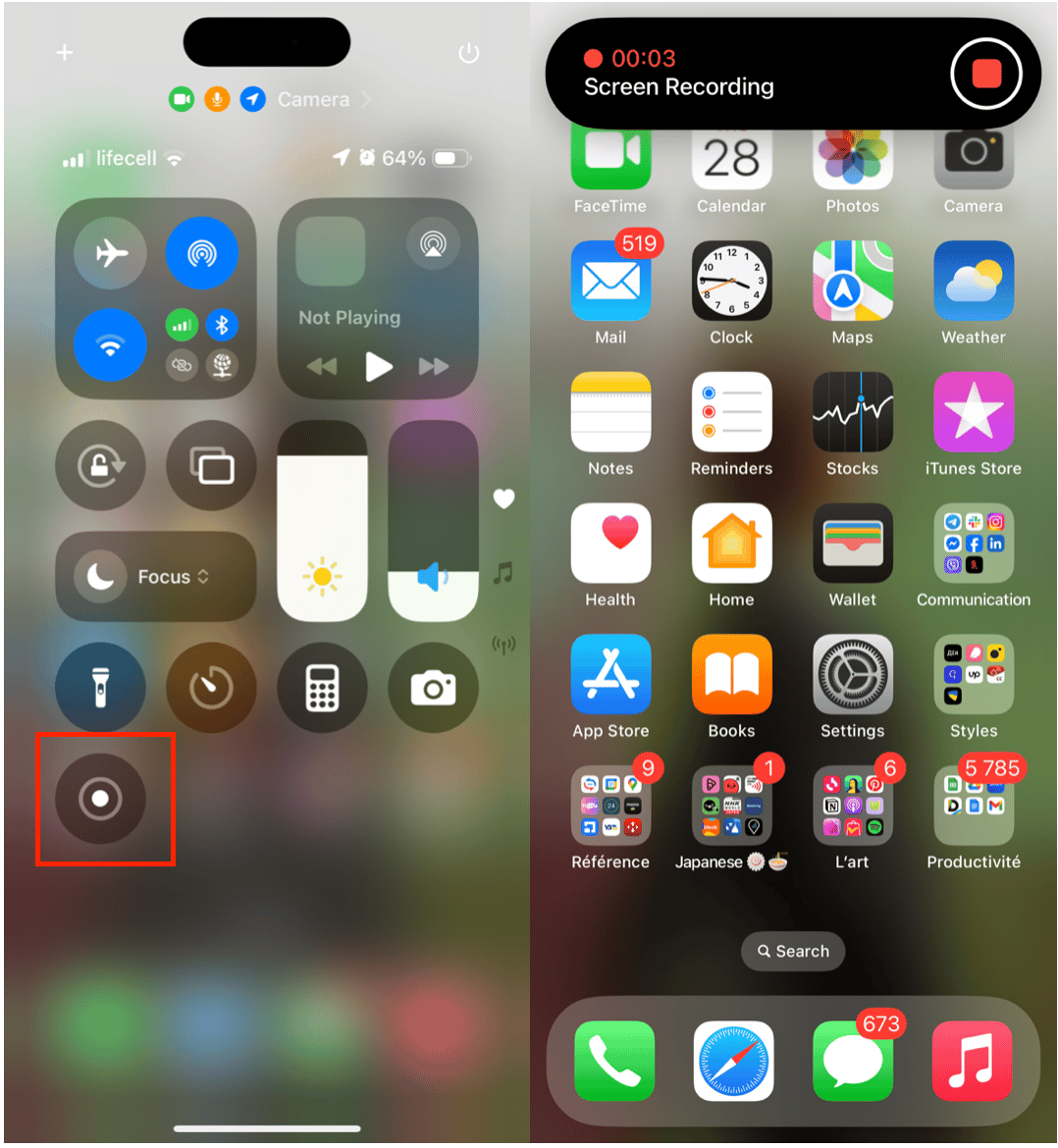Open Calculator from Control Center
The image size is (1058, 1148).
[x=322, y=688]
